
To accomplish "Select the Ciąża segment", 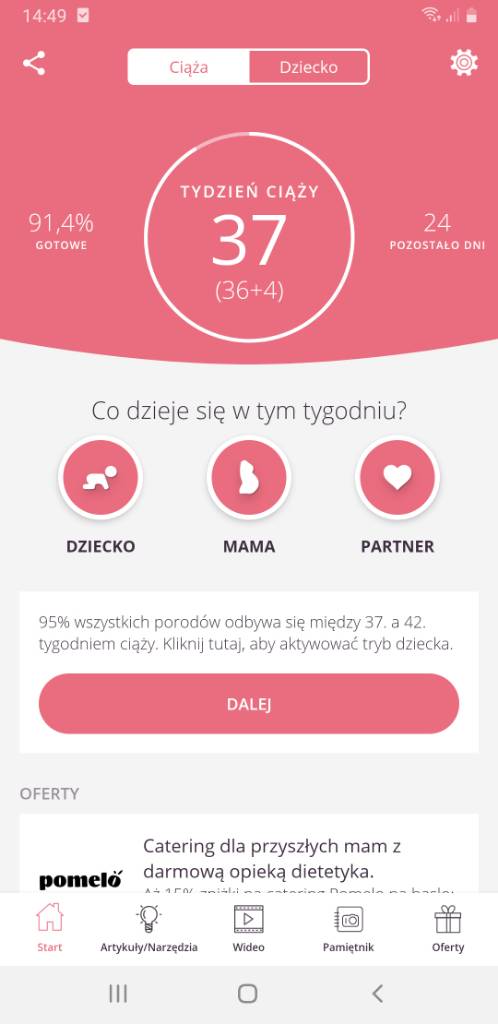I will pos(189,67).
